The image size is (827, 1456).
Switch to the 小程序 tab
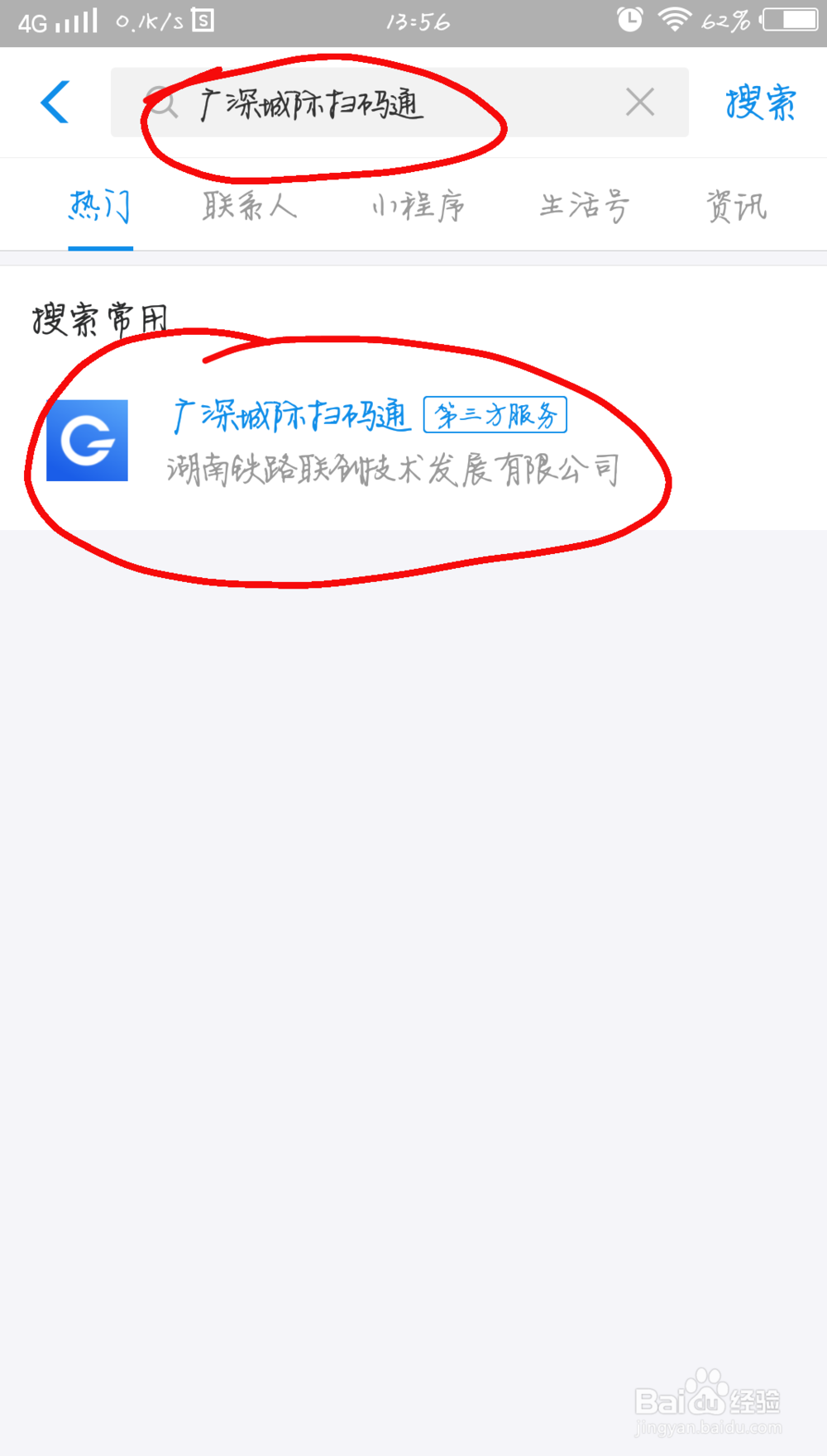[x=417, y=206]
